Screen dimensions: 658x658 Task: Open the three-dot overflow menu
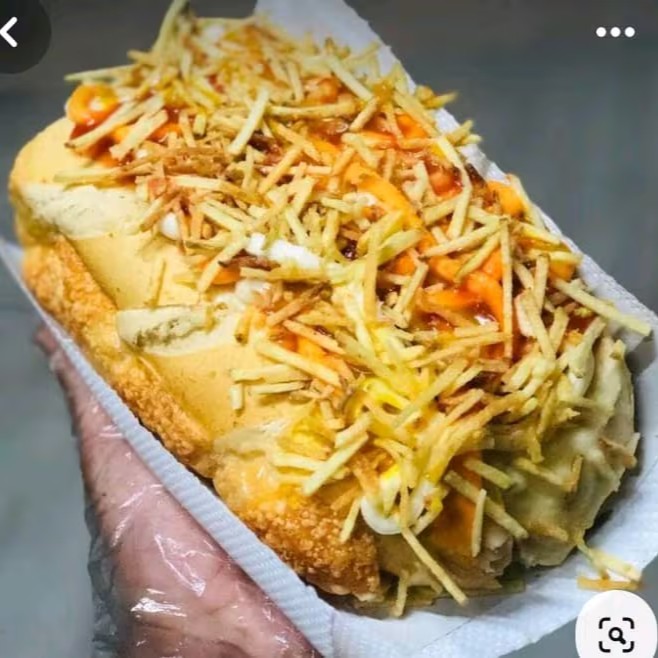pyautogui.click(x=615, y=32)
